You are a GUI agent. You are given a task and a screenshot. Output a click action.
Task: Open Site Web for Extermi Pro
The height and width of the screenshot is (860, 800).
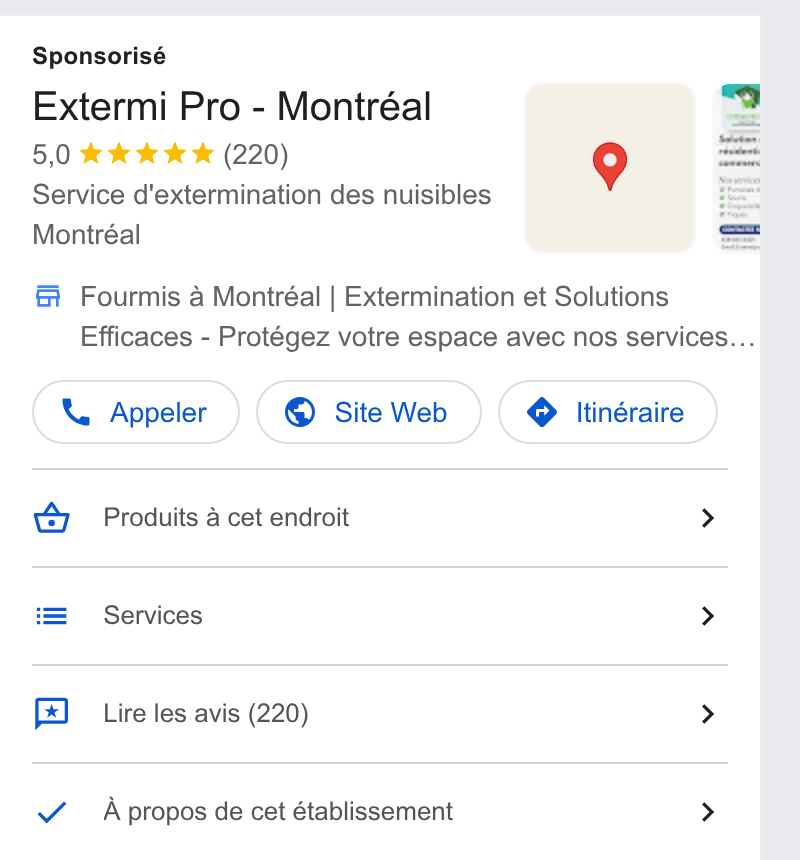[368, 412]
